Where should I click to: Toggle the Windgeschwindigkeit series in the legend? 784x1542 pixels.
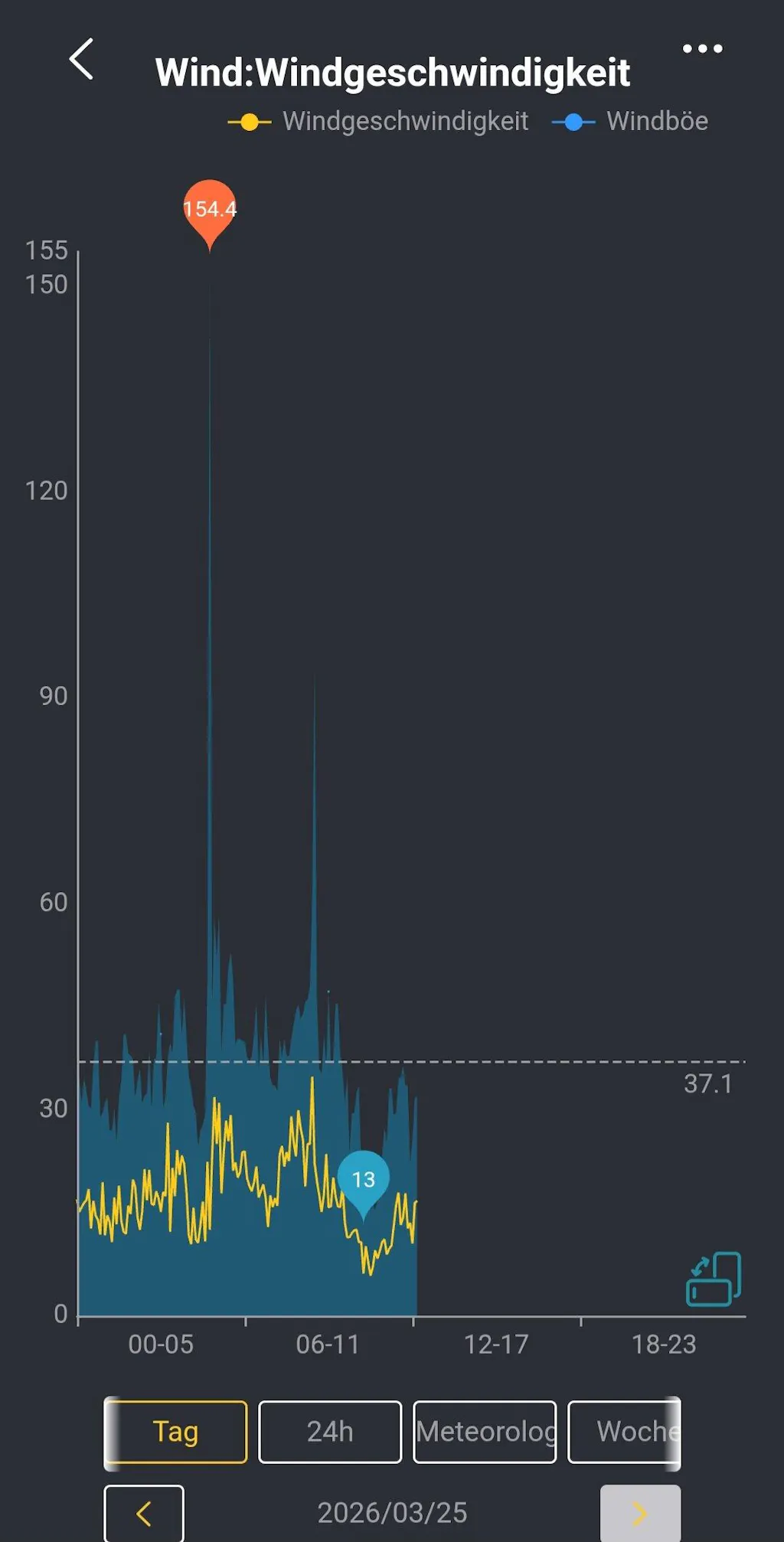379,122
